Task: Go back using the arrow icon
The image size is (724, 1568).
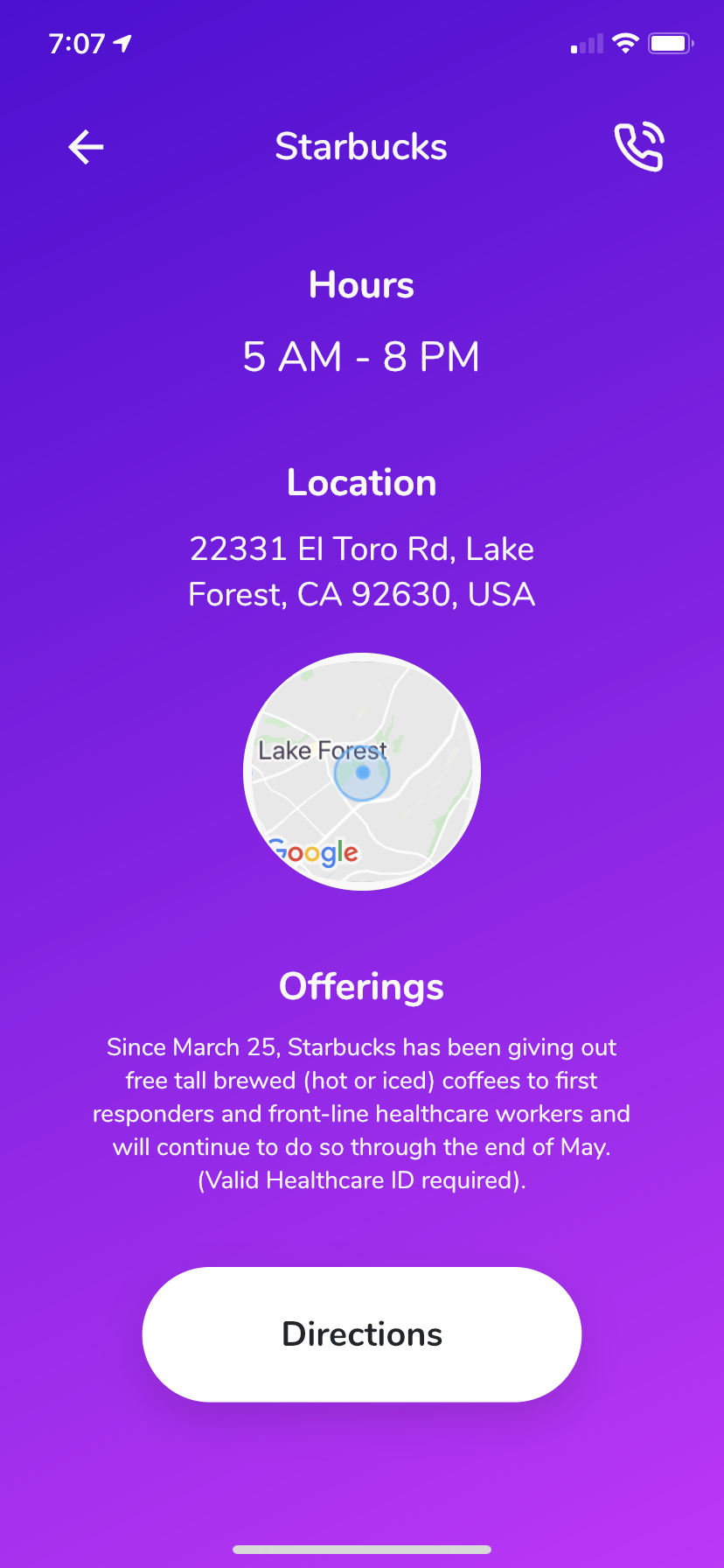Action: tap(86, 147)
